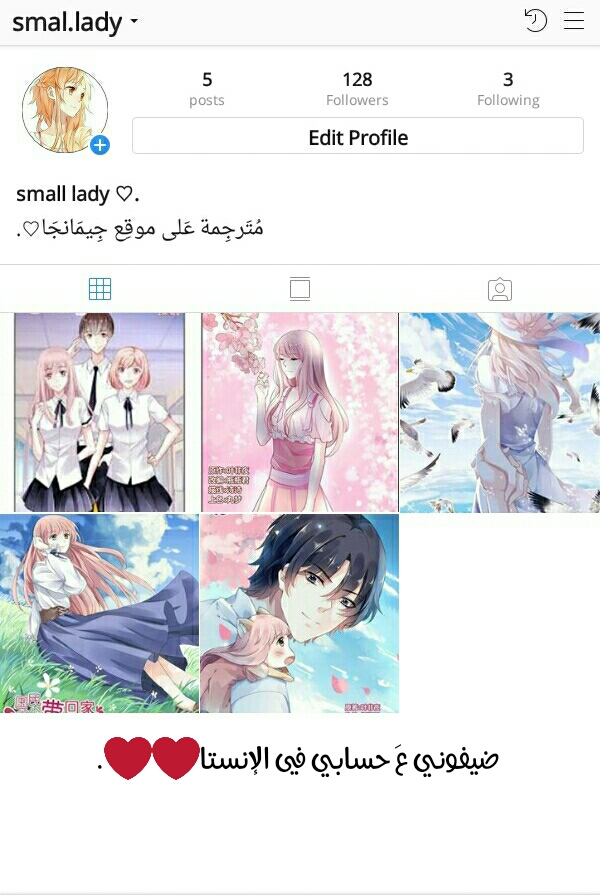Open the post of girl lying on grass
This screenshot has width=600, height=895.
click(99, 613)
